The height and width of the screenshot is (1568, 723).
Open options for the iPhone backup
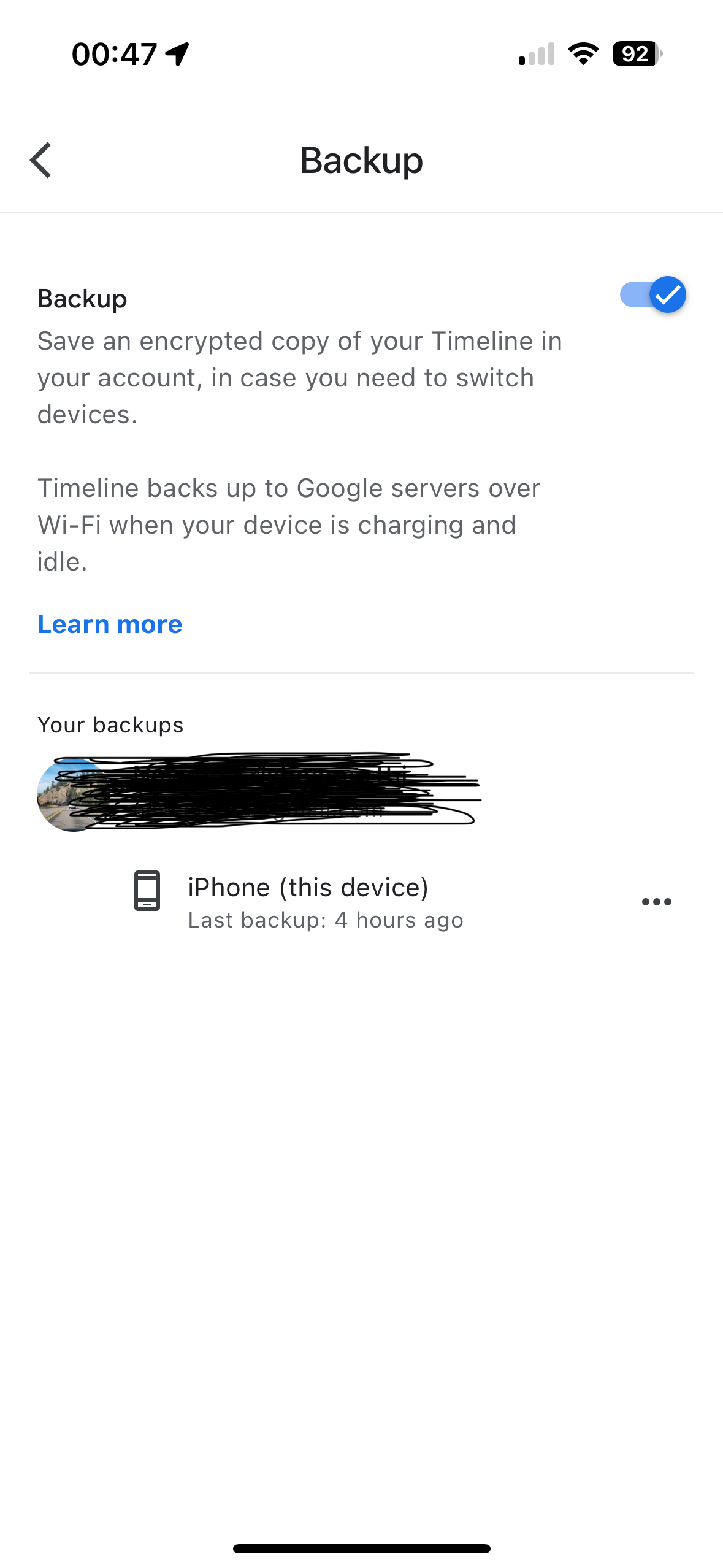656,902
